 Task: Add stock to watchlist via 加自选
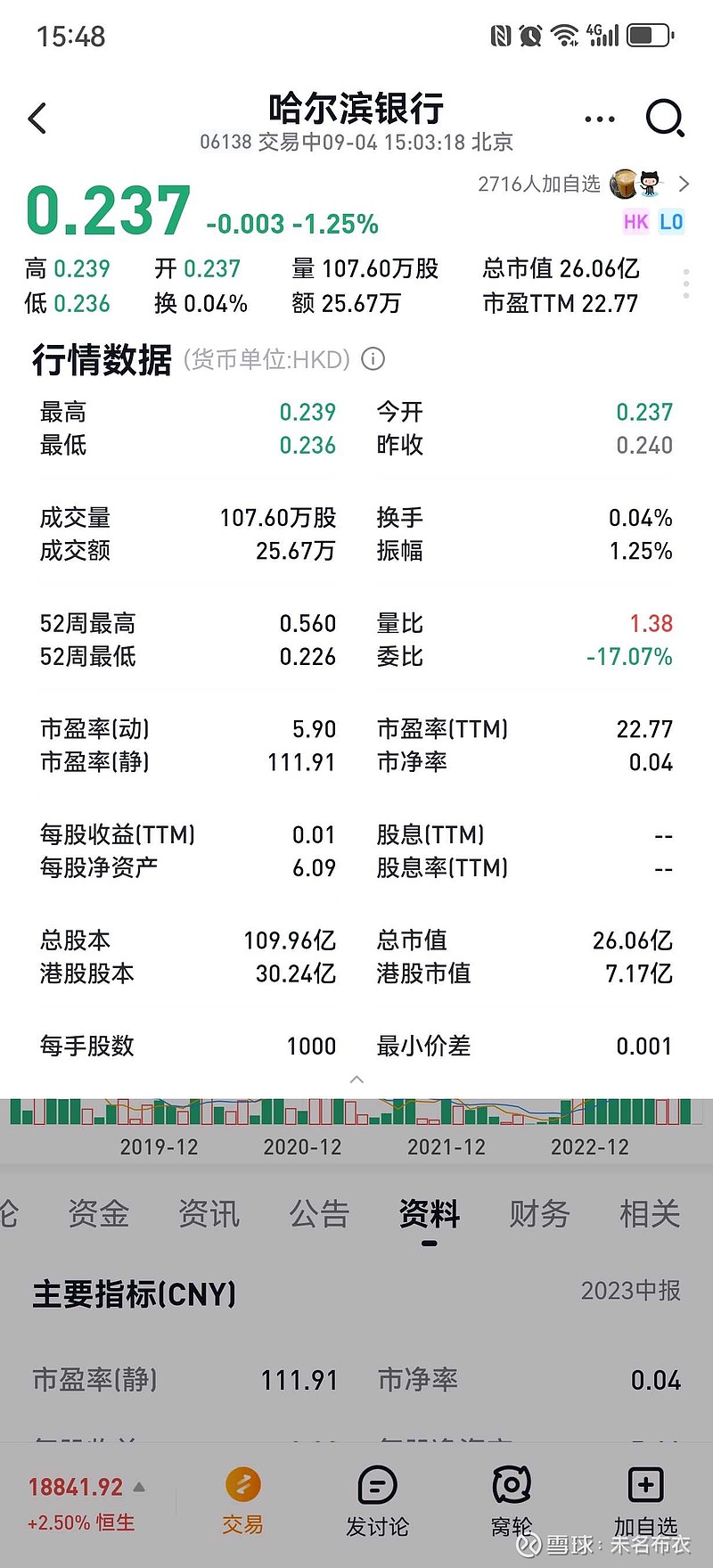pyautogui.click(x=646, y=1502)
